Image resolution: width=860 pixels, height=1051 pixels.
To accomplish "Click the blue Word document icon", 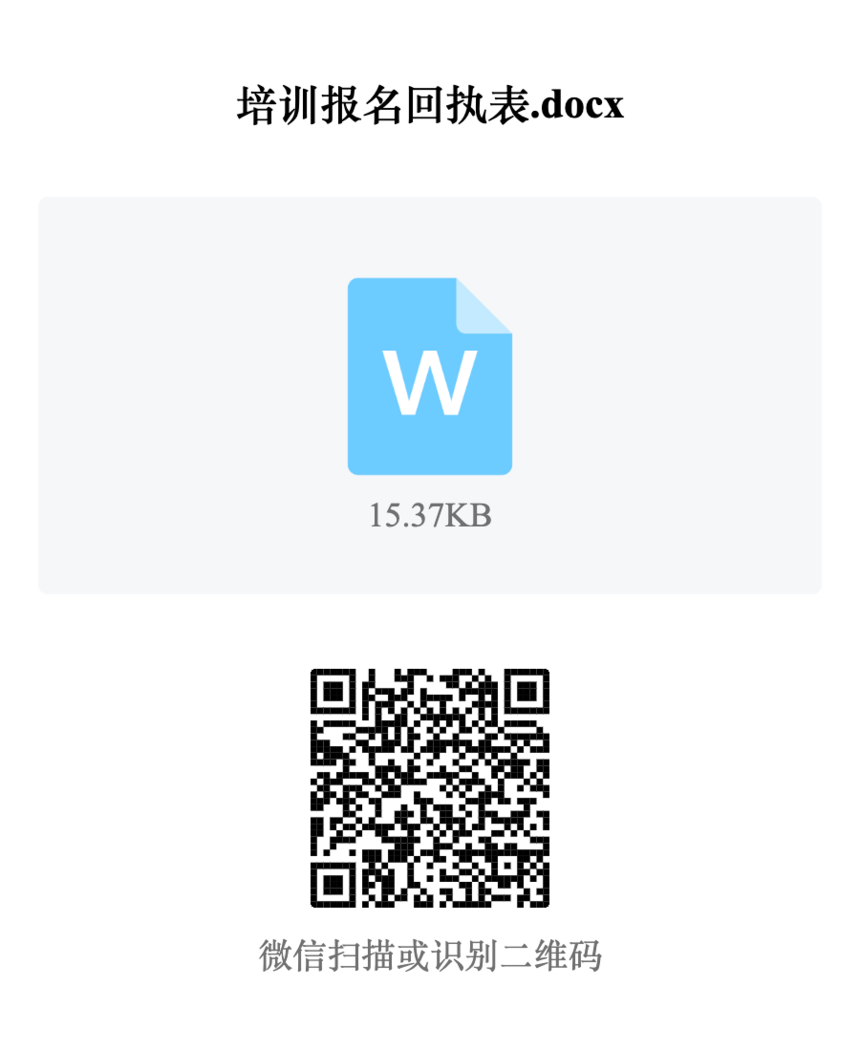I will 430,375.
